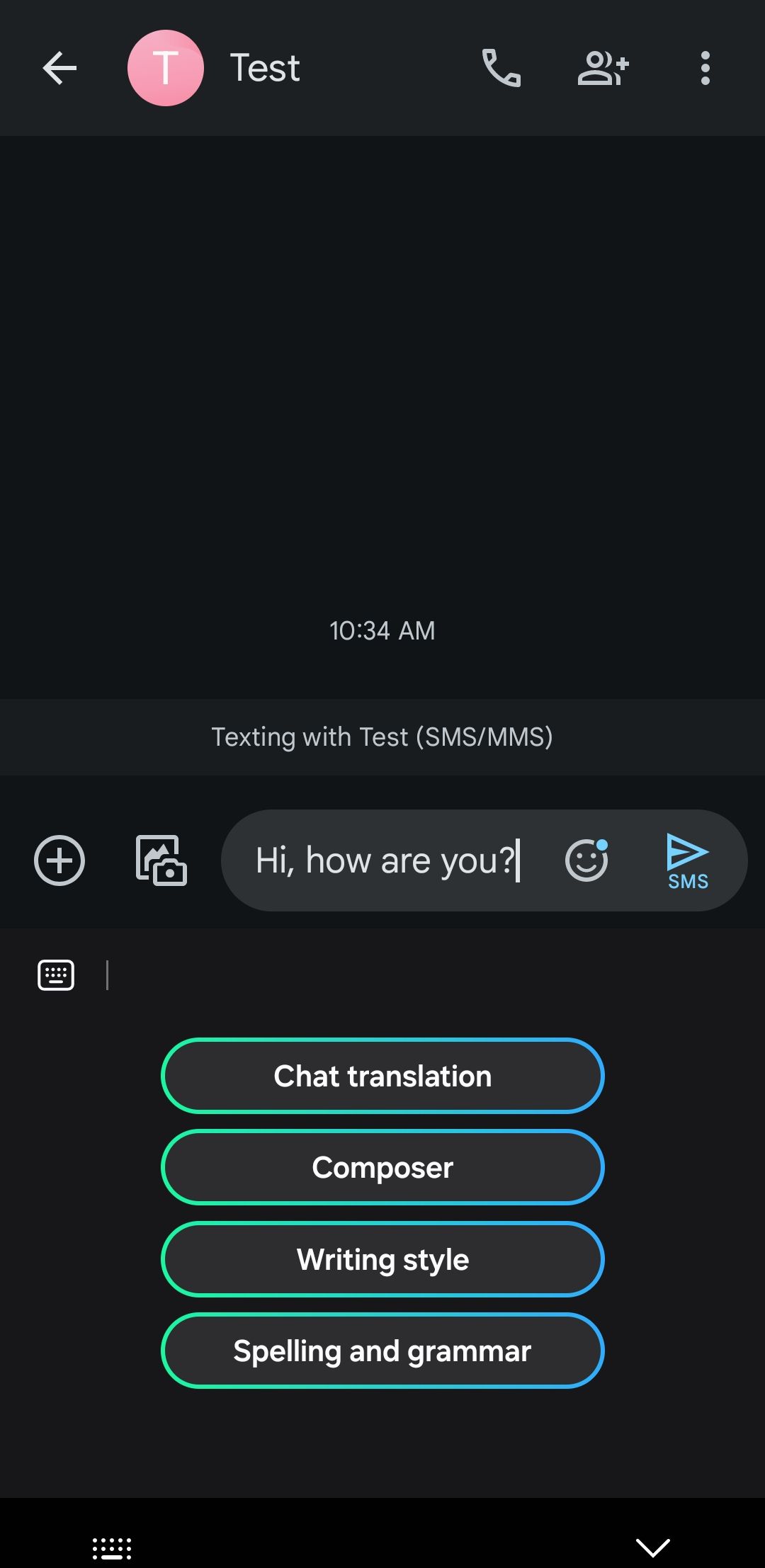Open the overflow menu
Screen dimensions: 765x1568
705,68
